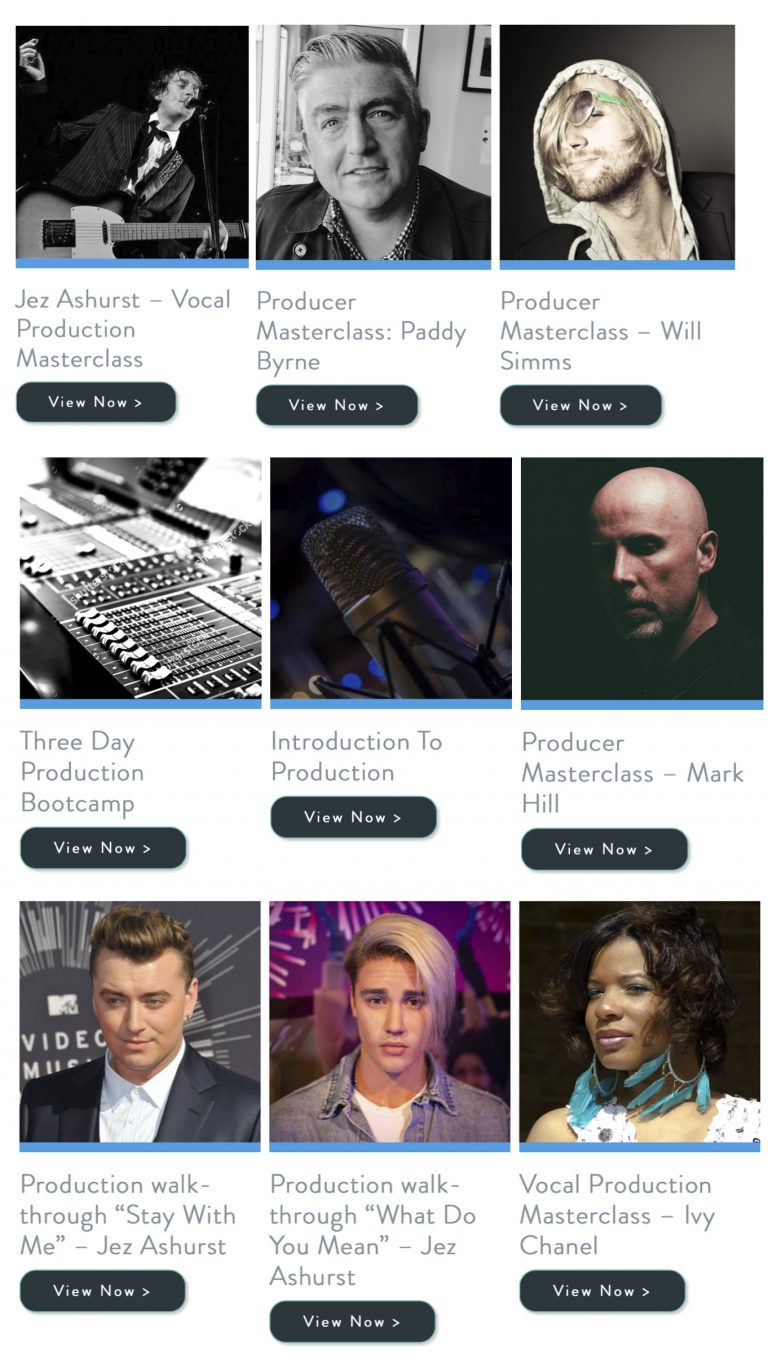The image size is (768, 1363).
Task: Tap View Now under What Do You Mean
Action: point(352,1322)
